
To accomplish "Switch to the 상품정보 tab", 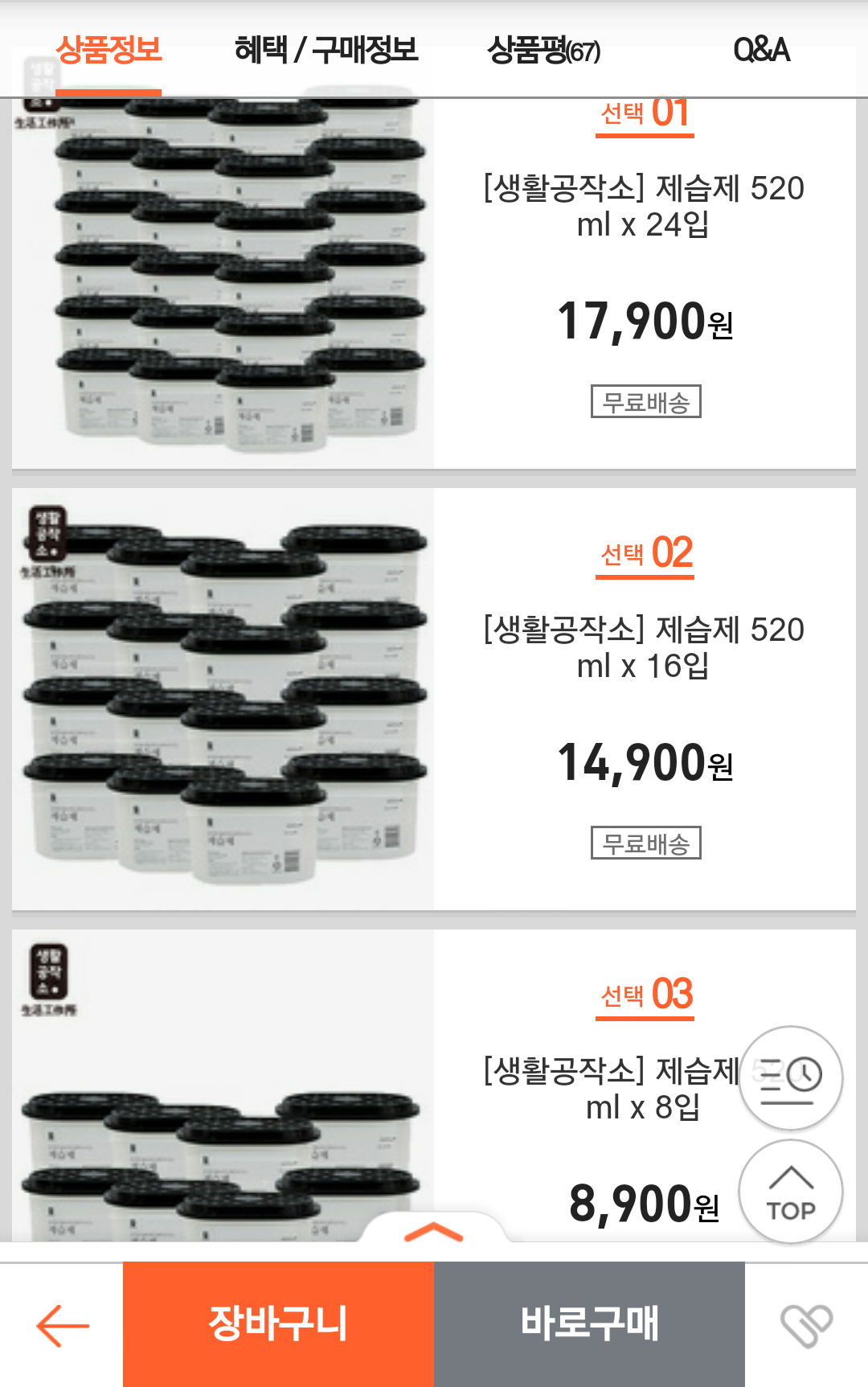I will click(108, 51).
